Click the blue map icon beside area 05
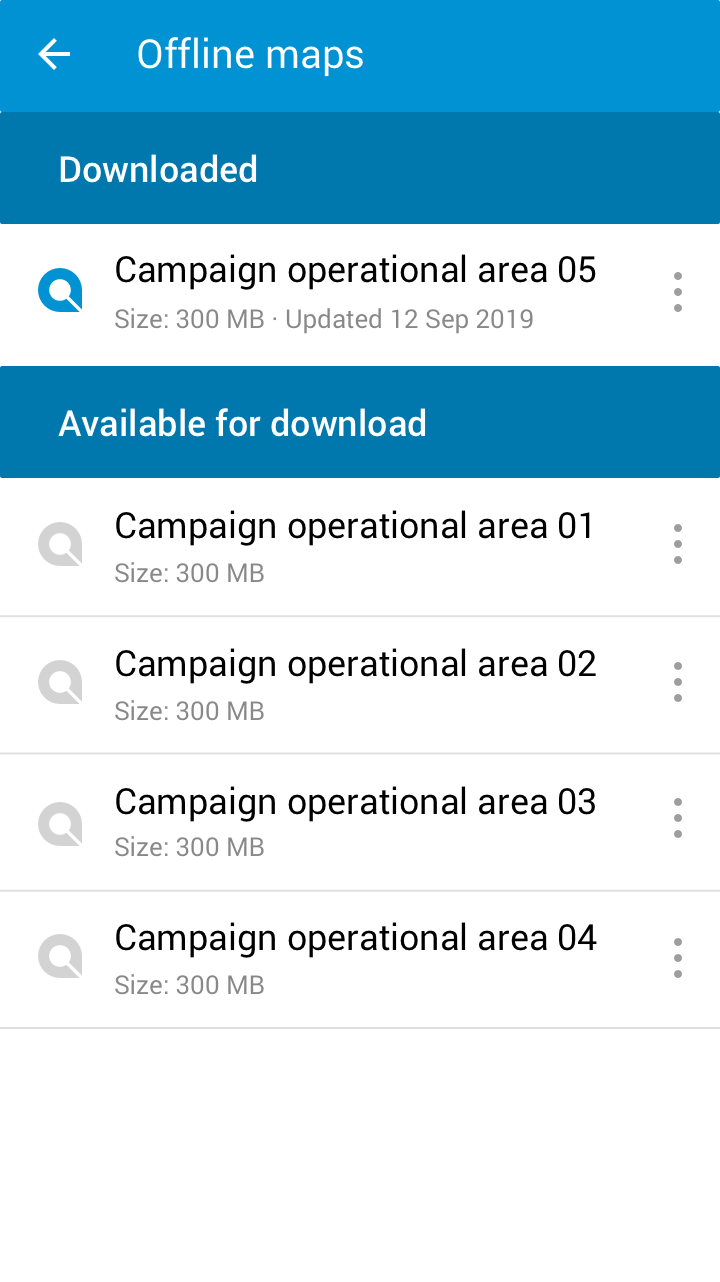The height and width of the screenshot is (1282, 720). (60, 291)
